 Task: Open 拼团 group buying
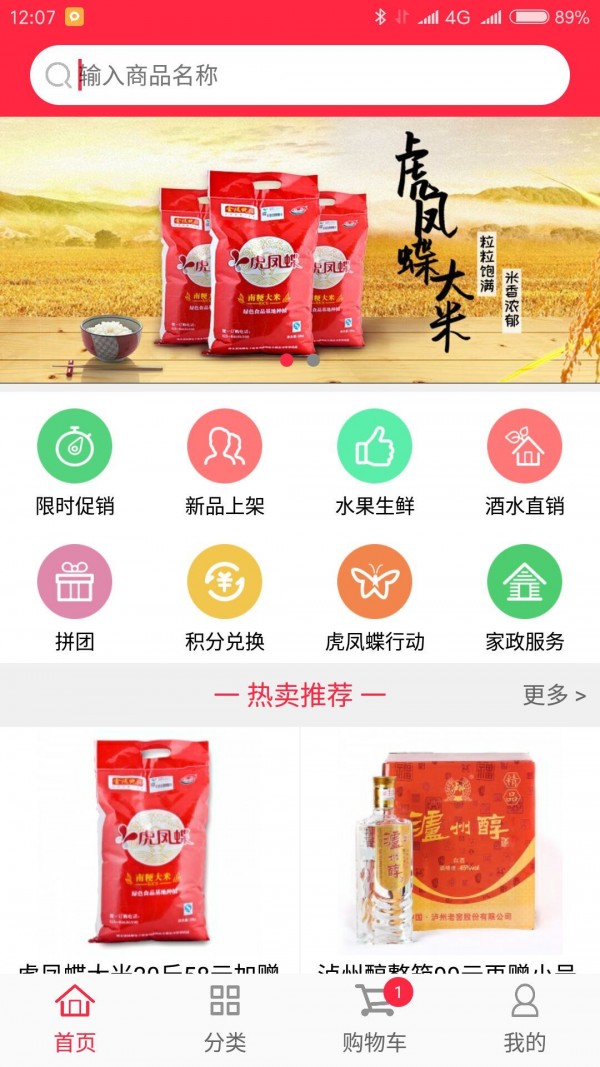point(75,582)
